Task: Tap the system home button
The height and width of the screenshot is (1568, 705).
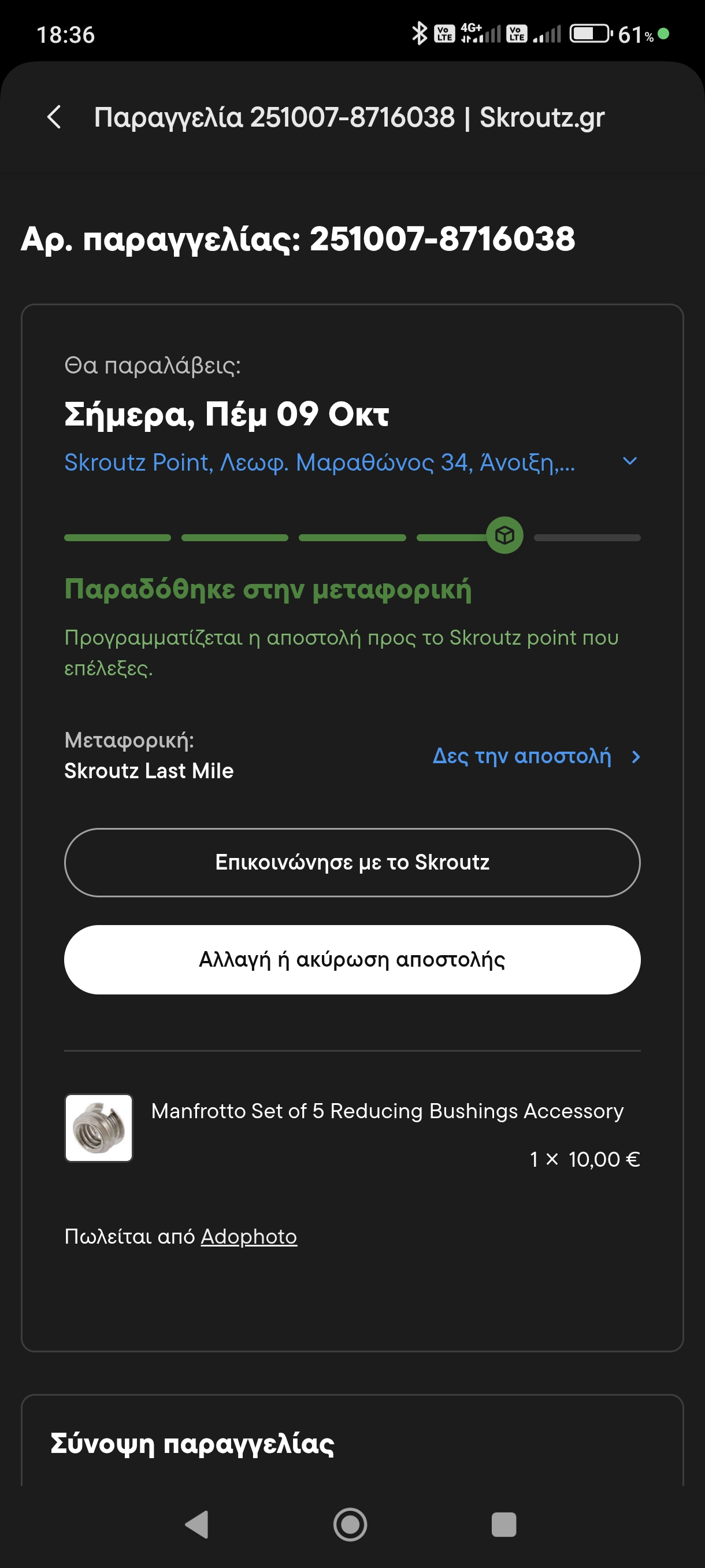Action: pyautogui.click(x=350, y=1524)
